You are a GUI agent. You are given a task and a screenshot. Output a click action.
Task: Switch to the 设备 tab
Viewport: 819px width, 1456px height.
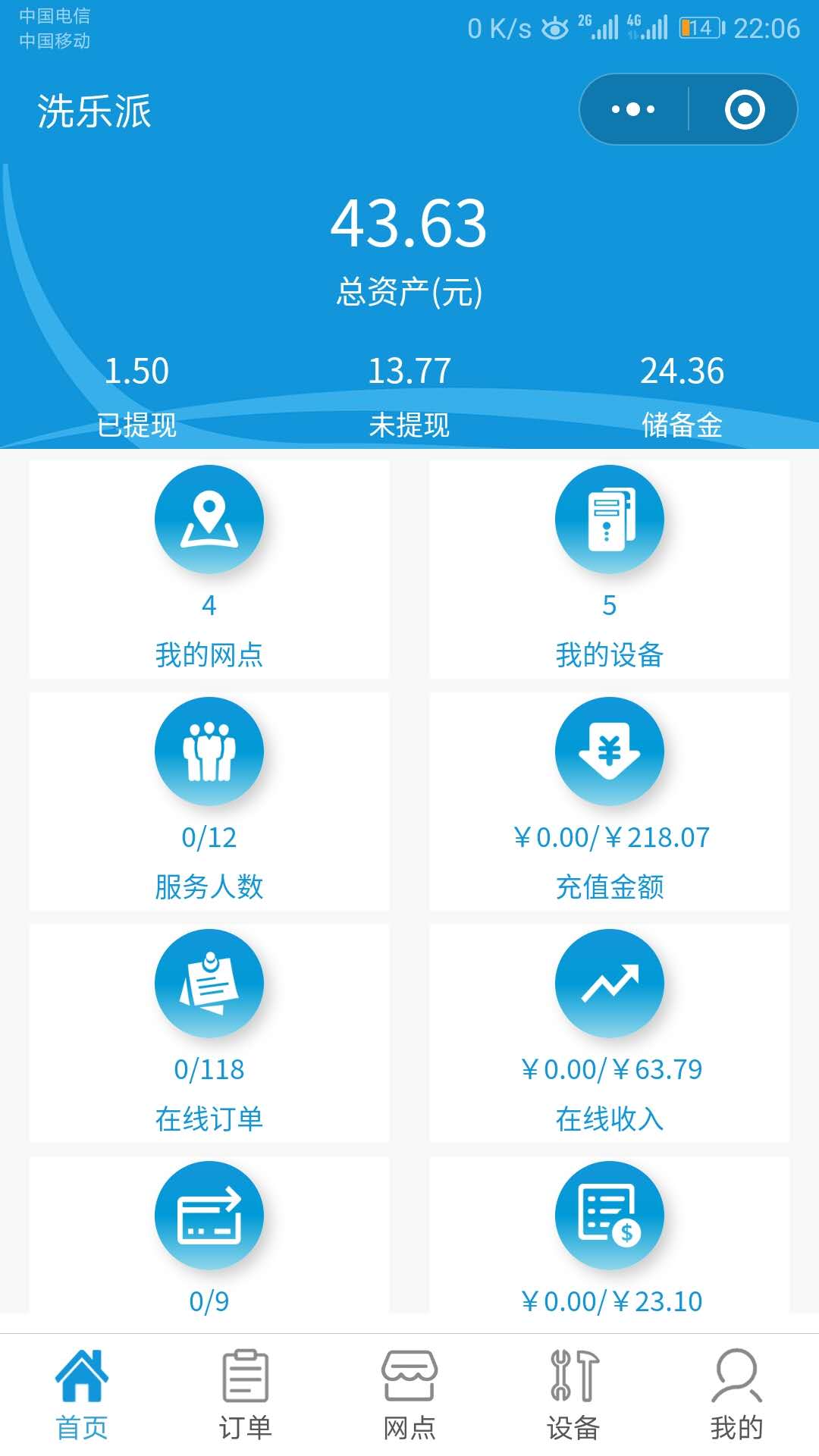(x=573, y=1394)
